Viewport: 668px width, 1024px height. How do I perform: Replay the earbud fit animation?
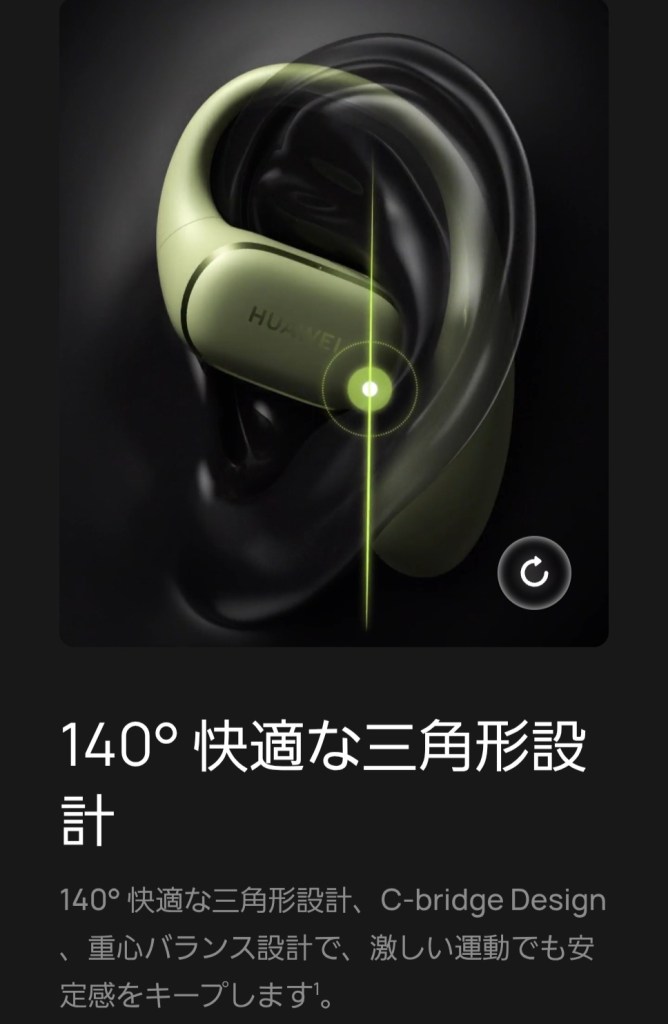click(x=535, y=573)
